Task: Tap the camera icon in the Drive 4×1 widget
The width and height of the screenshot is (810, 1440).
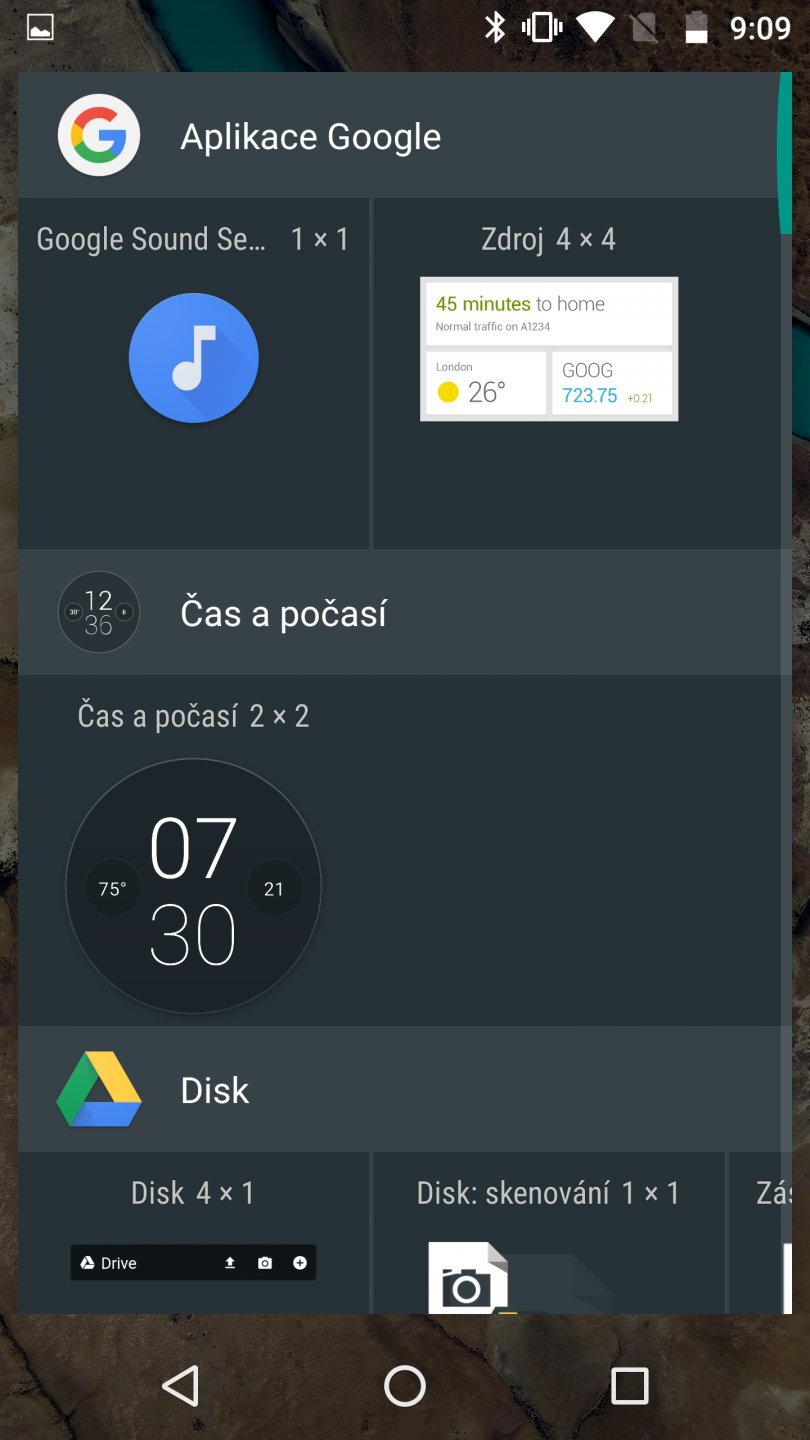Action: [x=264, y=1262]
